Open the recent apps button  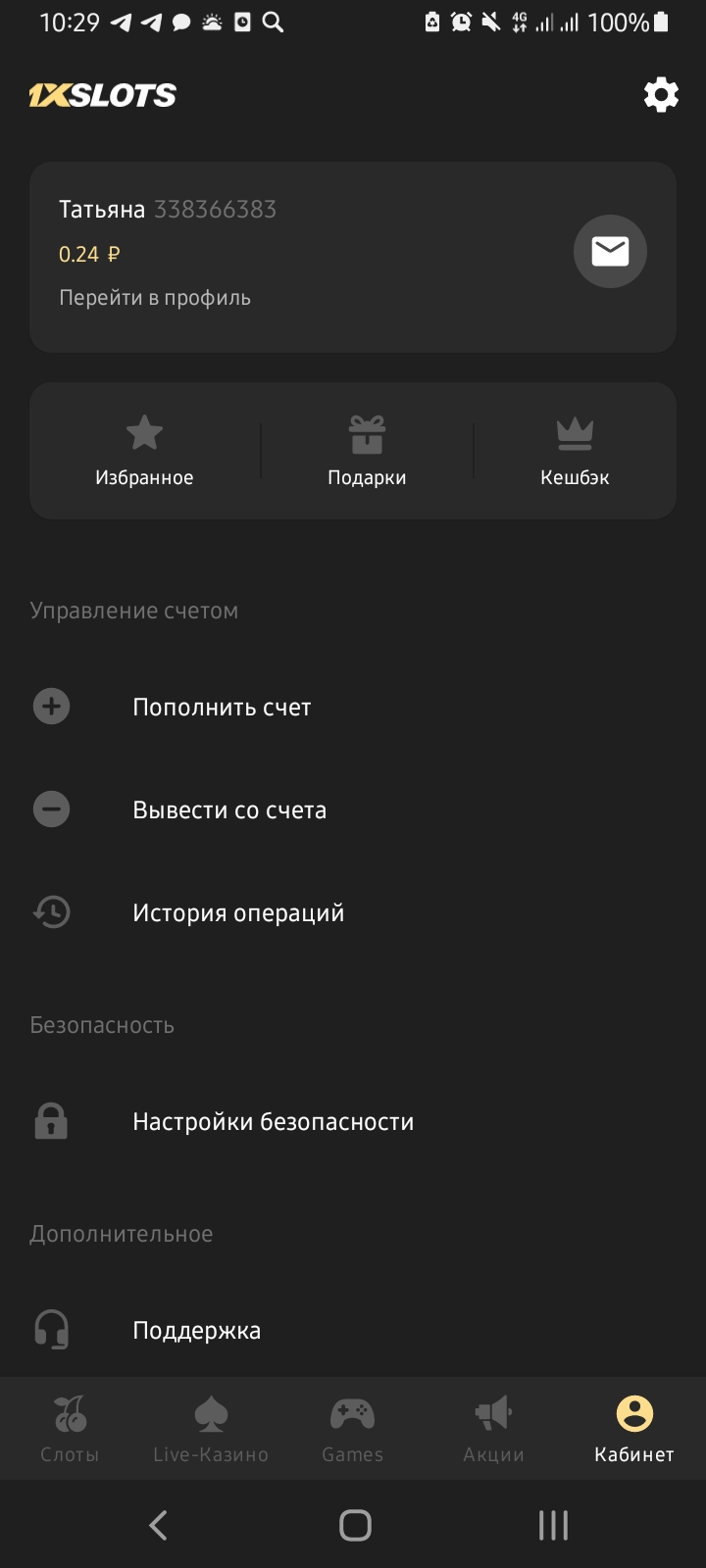point(553,1525)
